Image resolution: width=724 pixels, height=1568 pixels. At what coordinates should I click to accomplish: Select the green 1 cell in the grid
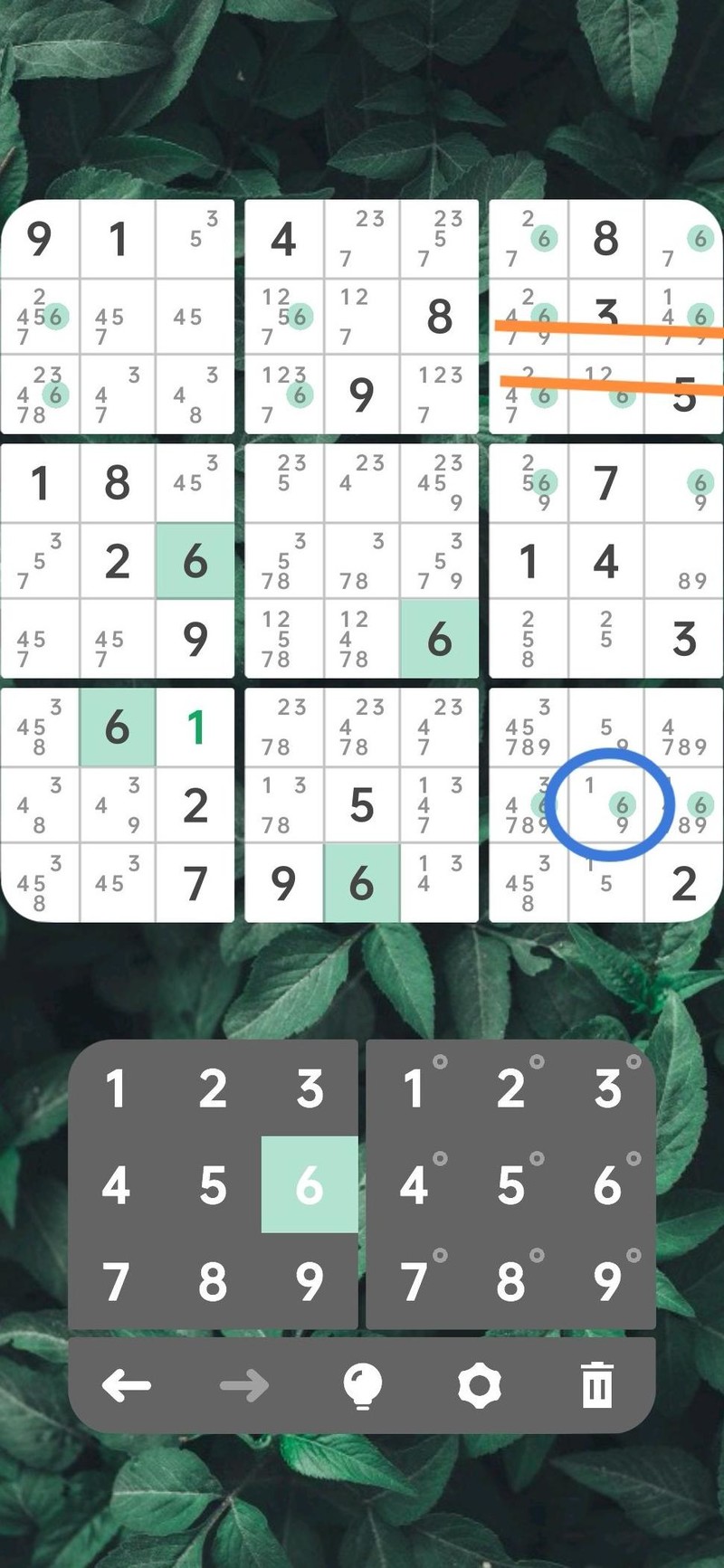click(x=195, y=727)
